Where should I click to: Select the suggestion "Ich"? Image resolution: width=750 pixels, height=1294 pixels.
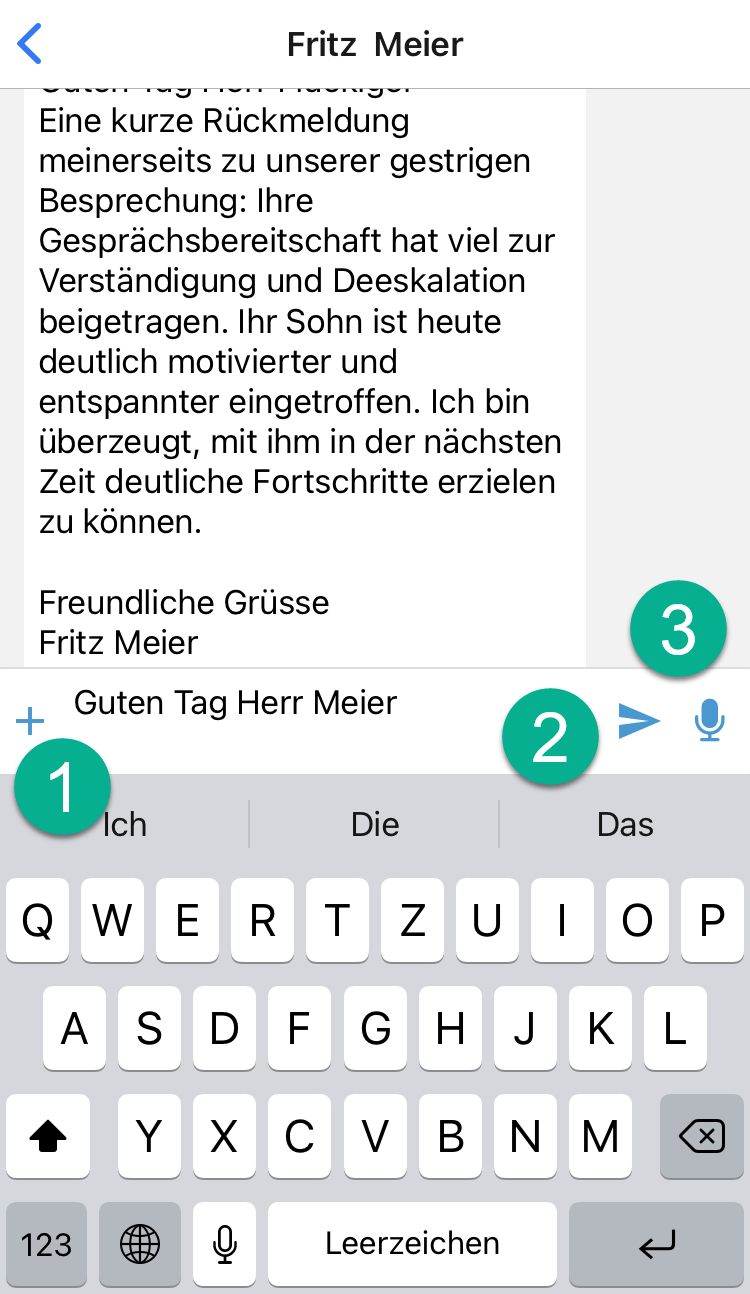pos(125,825)
